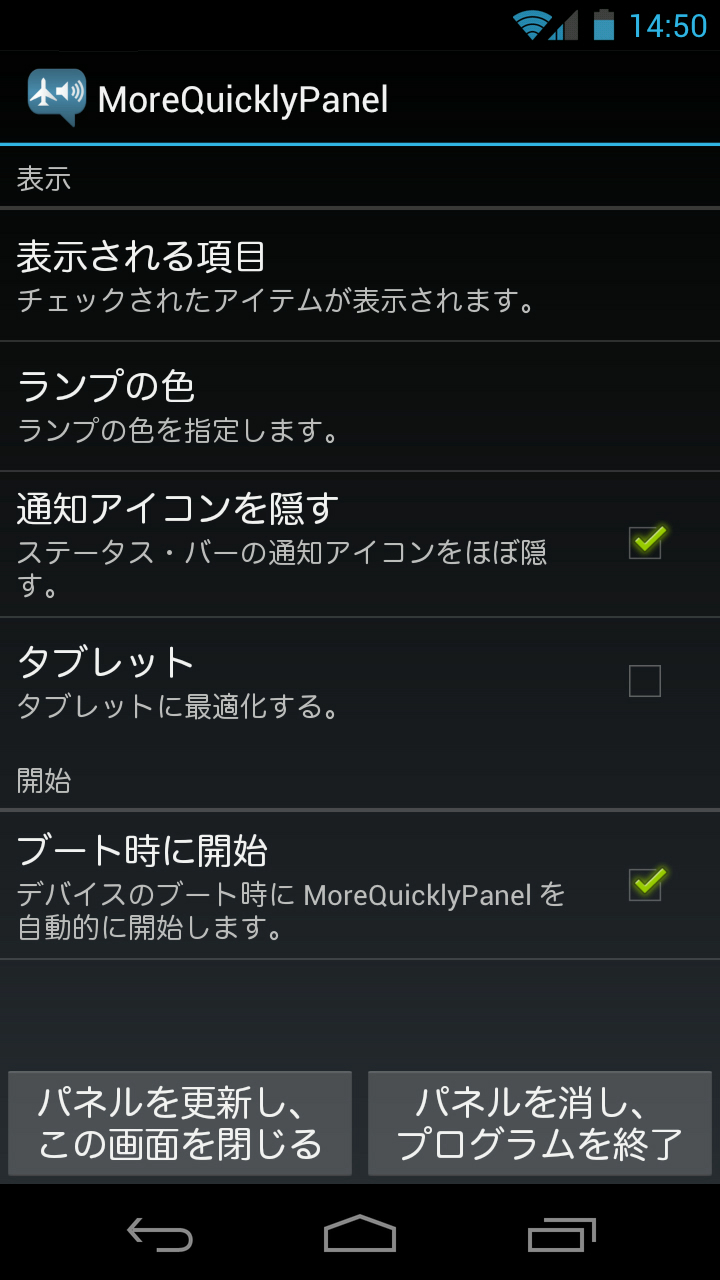Enable the タブレット checkbox
Screen dimensions: 720x1280
pyautogui.click(x=645, y=681)
